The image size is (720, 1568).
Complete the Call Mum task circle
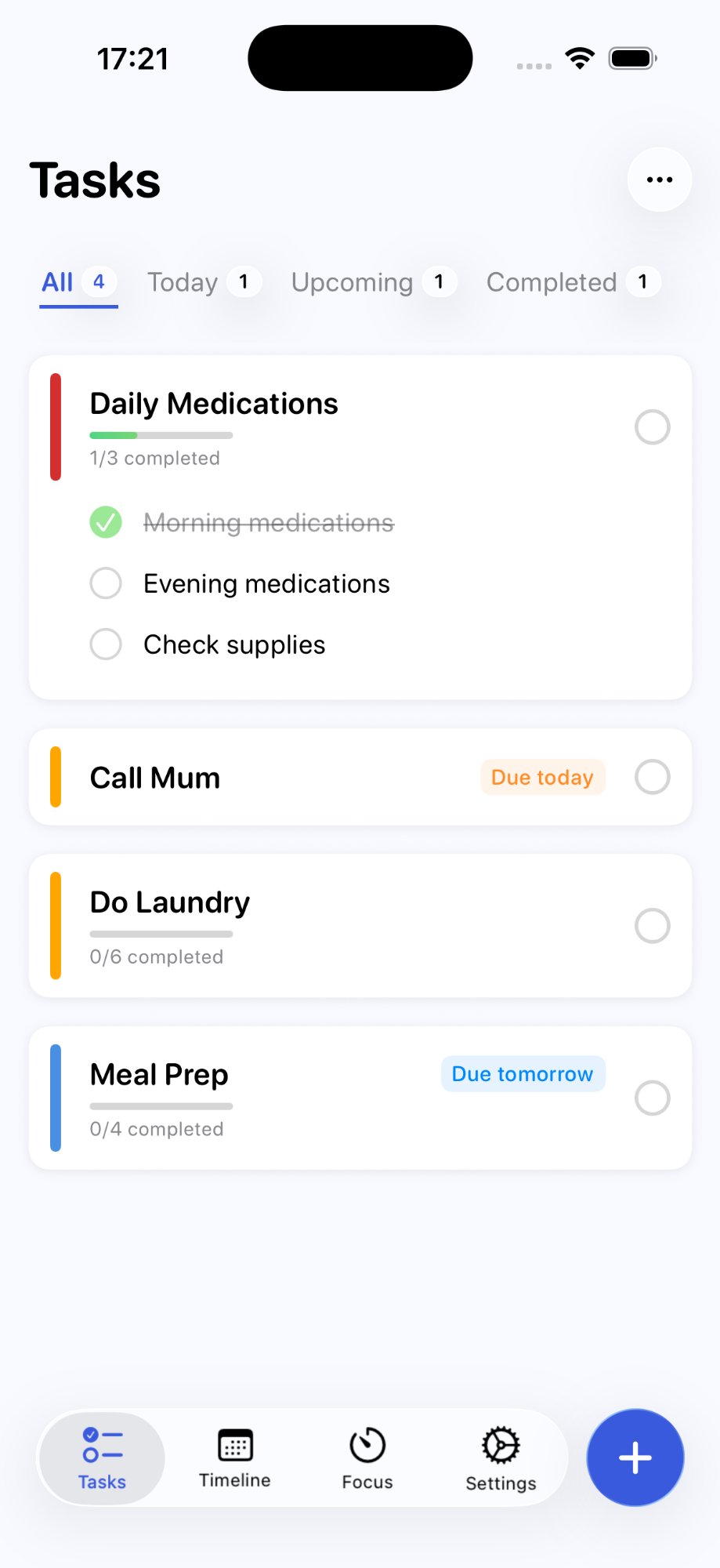[x=652, y=777]
